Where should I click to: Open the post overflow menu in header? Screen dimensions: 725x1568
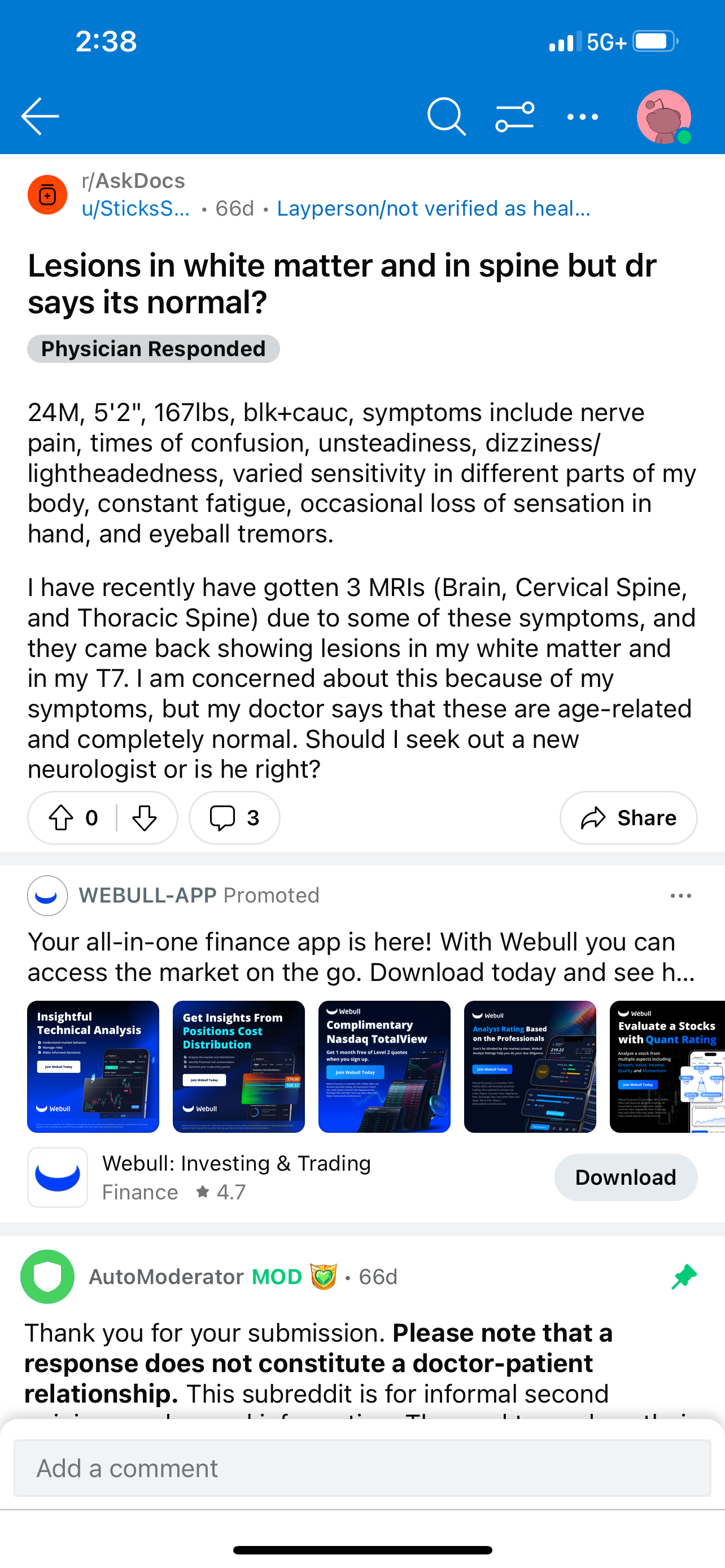pos(583,116)
